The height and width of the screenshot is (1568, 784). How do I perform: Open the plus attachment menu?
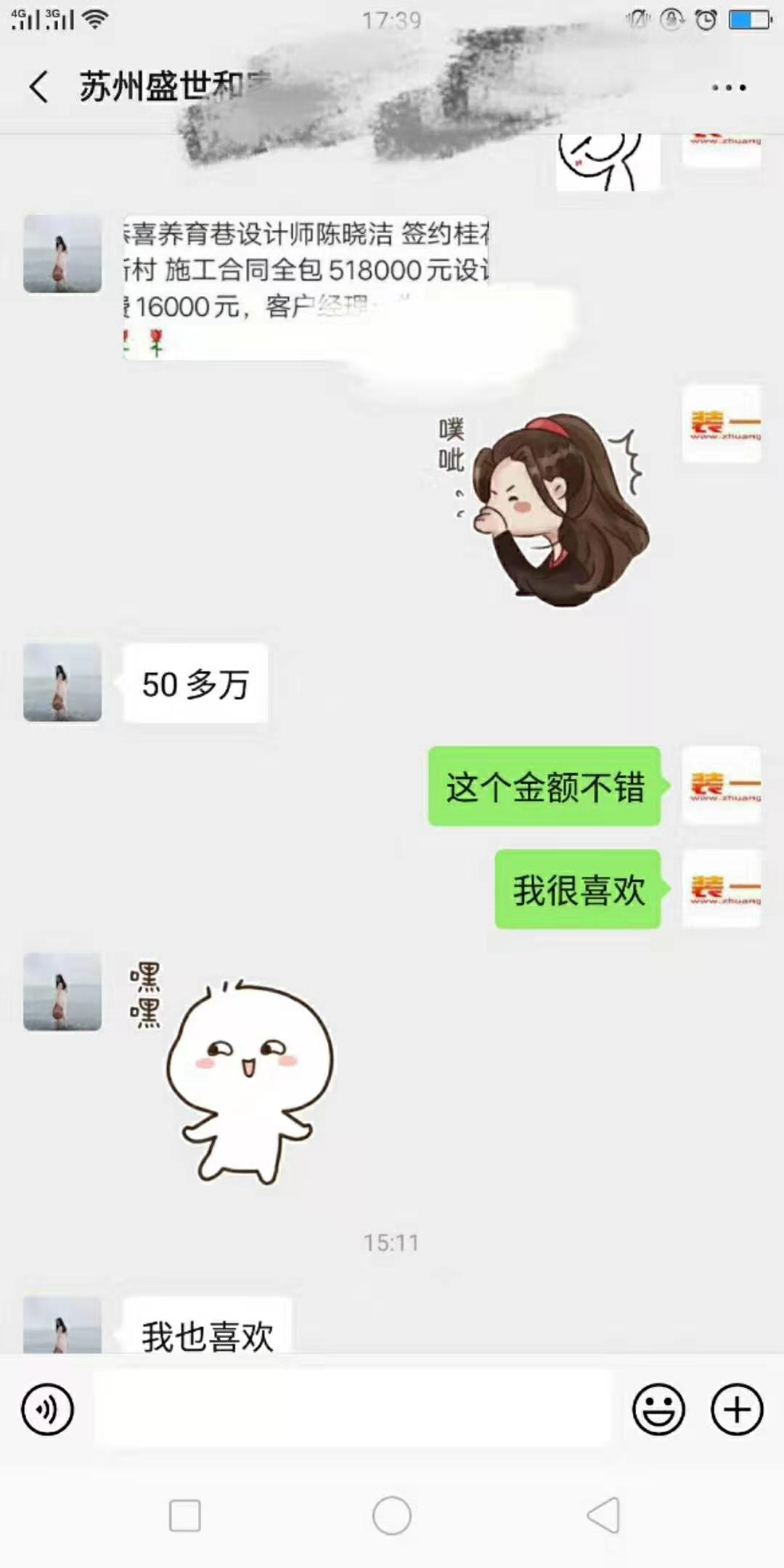pos(737,1410)
